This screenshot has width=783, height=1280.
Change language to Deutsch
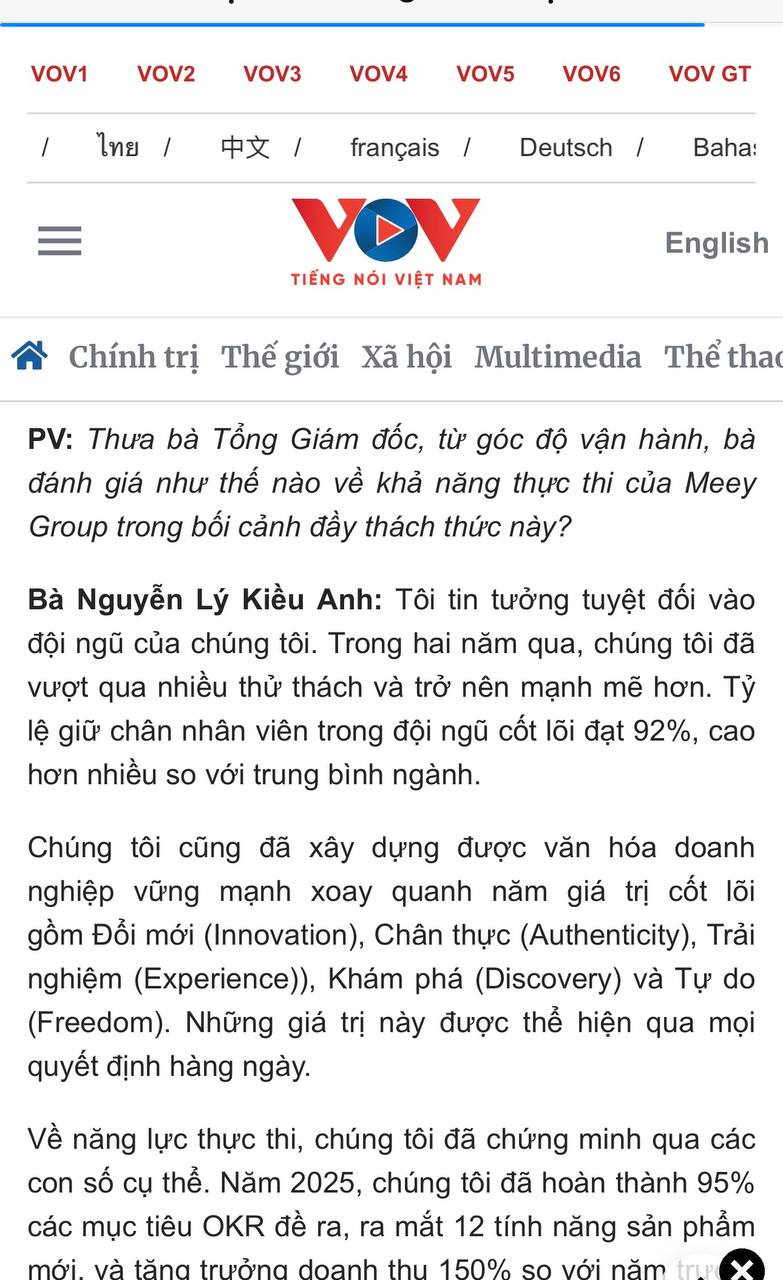tap(565, 148)
